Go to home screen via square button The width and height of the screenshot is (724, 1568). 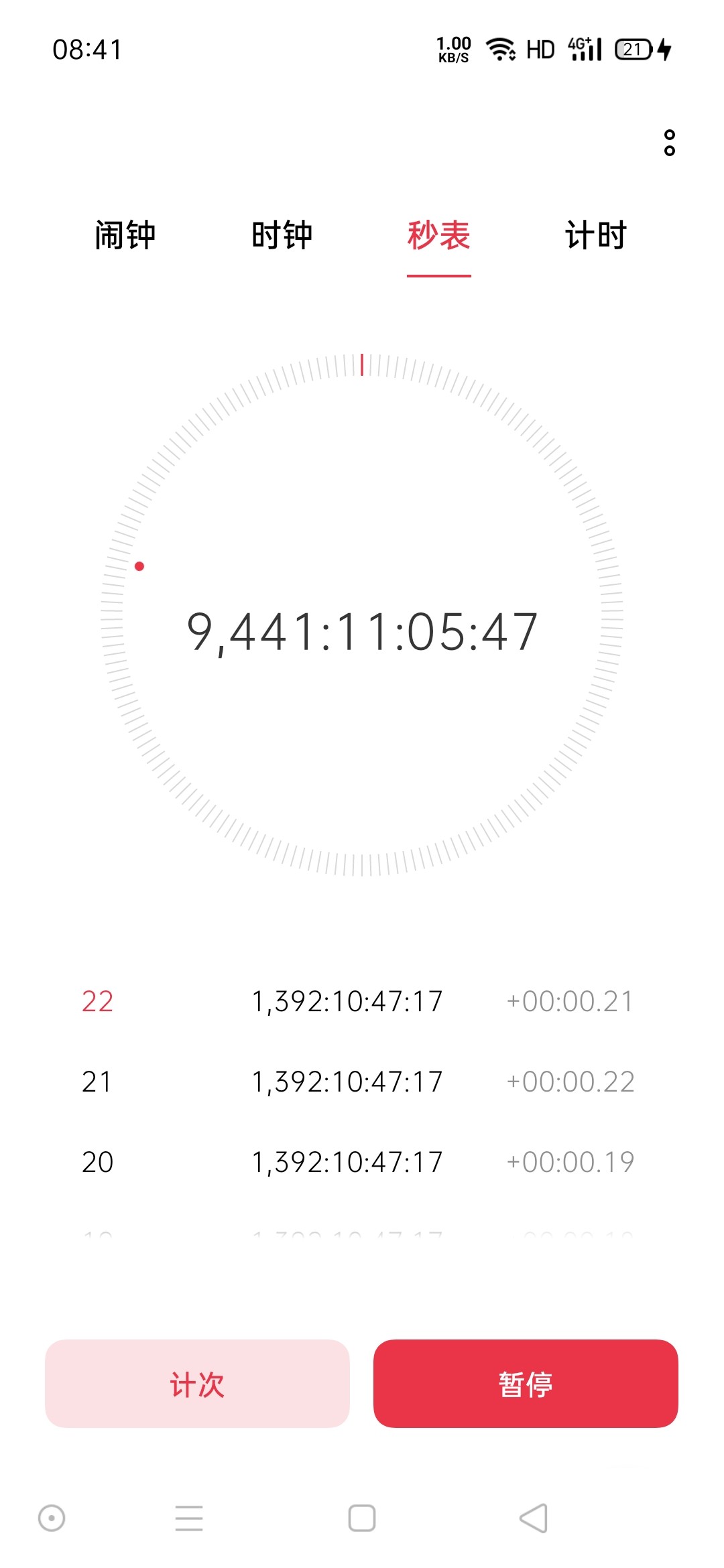tap(362, 1518)
